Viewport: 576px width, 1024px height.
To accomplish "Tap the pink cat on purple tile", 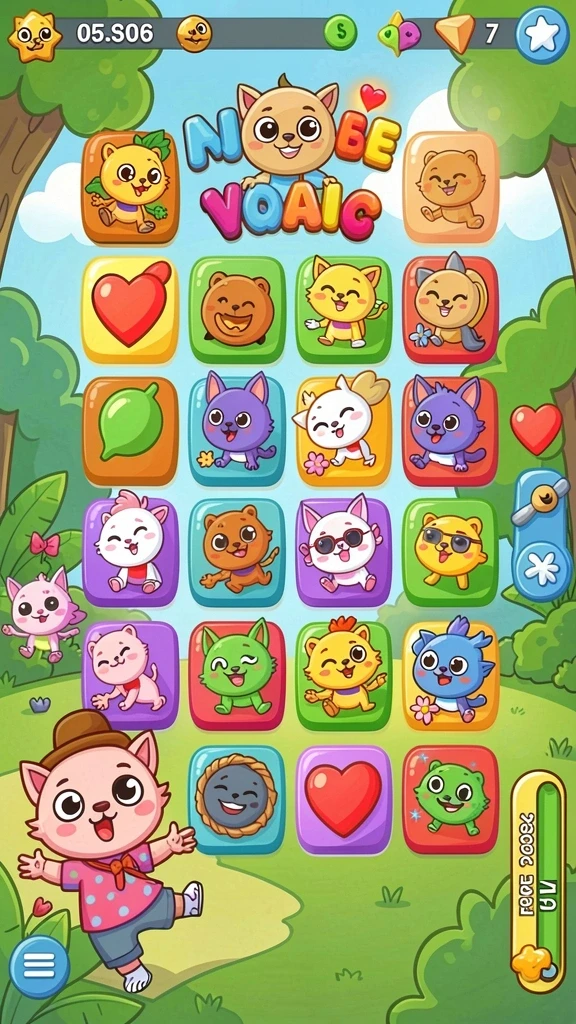I will point(130,675).
